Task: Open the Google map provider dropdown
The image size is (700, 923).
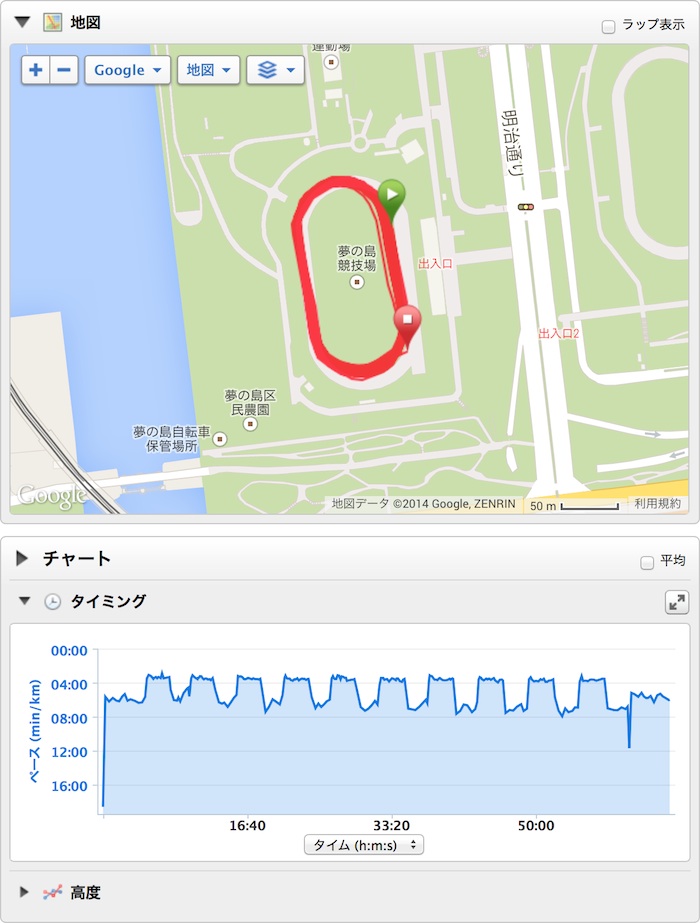Action: pos(127,70)
